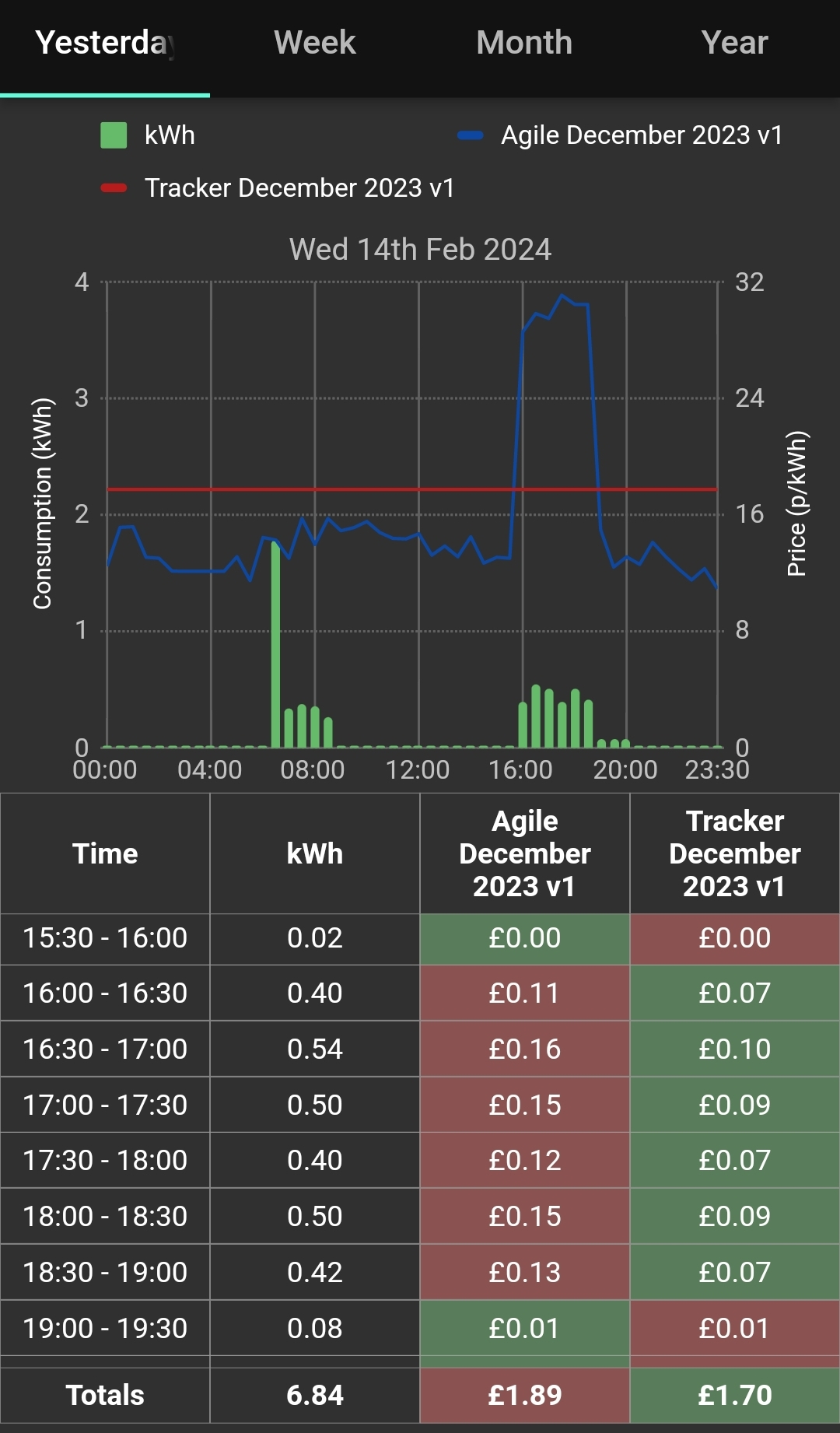The image size is (840, 1433).
Task: Open the Year tab
Action: point(734,44)
